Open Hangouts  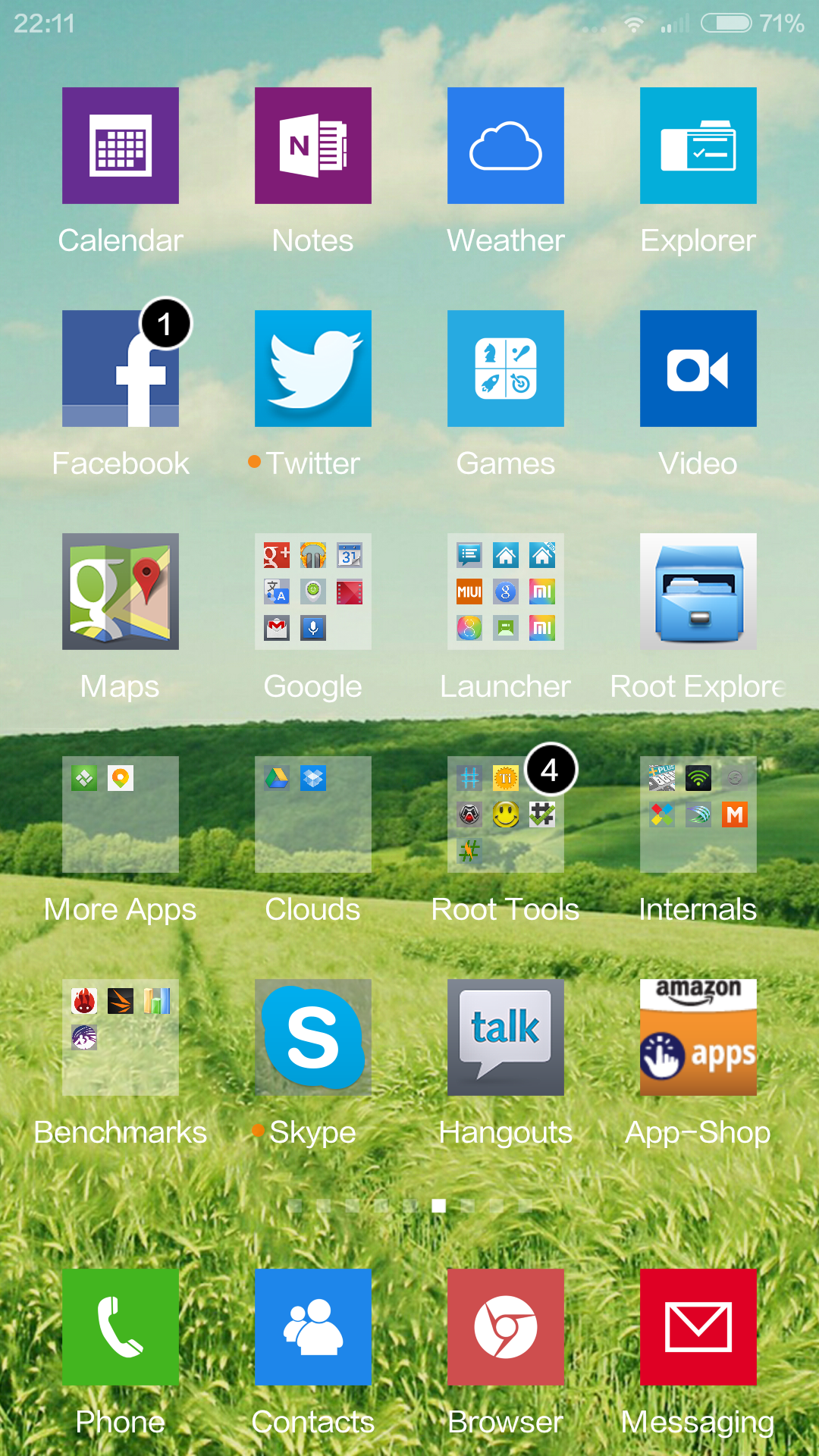pos(506,1037)
